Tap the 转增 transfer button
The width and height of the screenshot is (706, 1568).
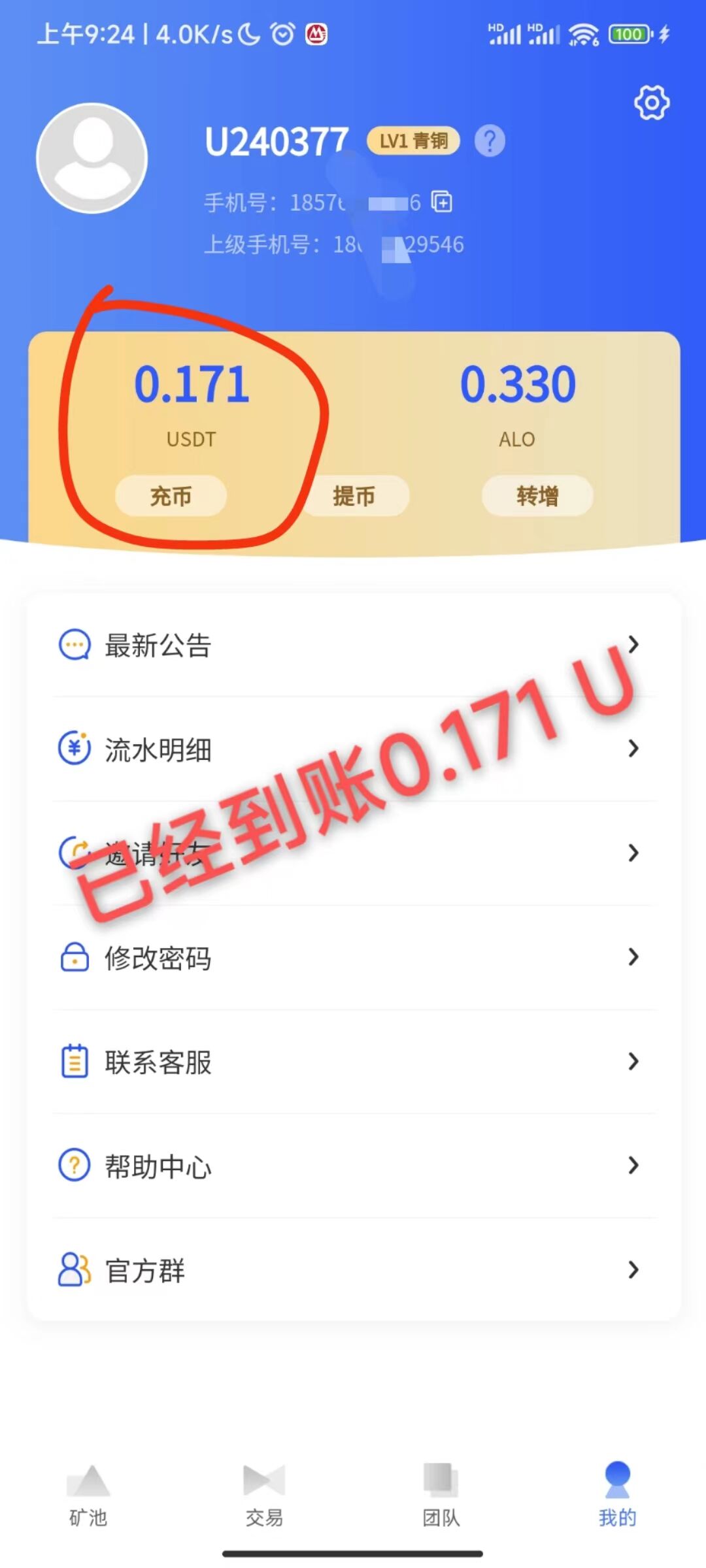click(x=537, y=496)
